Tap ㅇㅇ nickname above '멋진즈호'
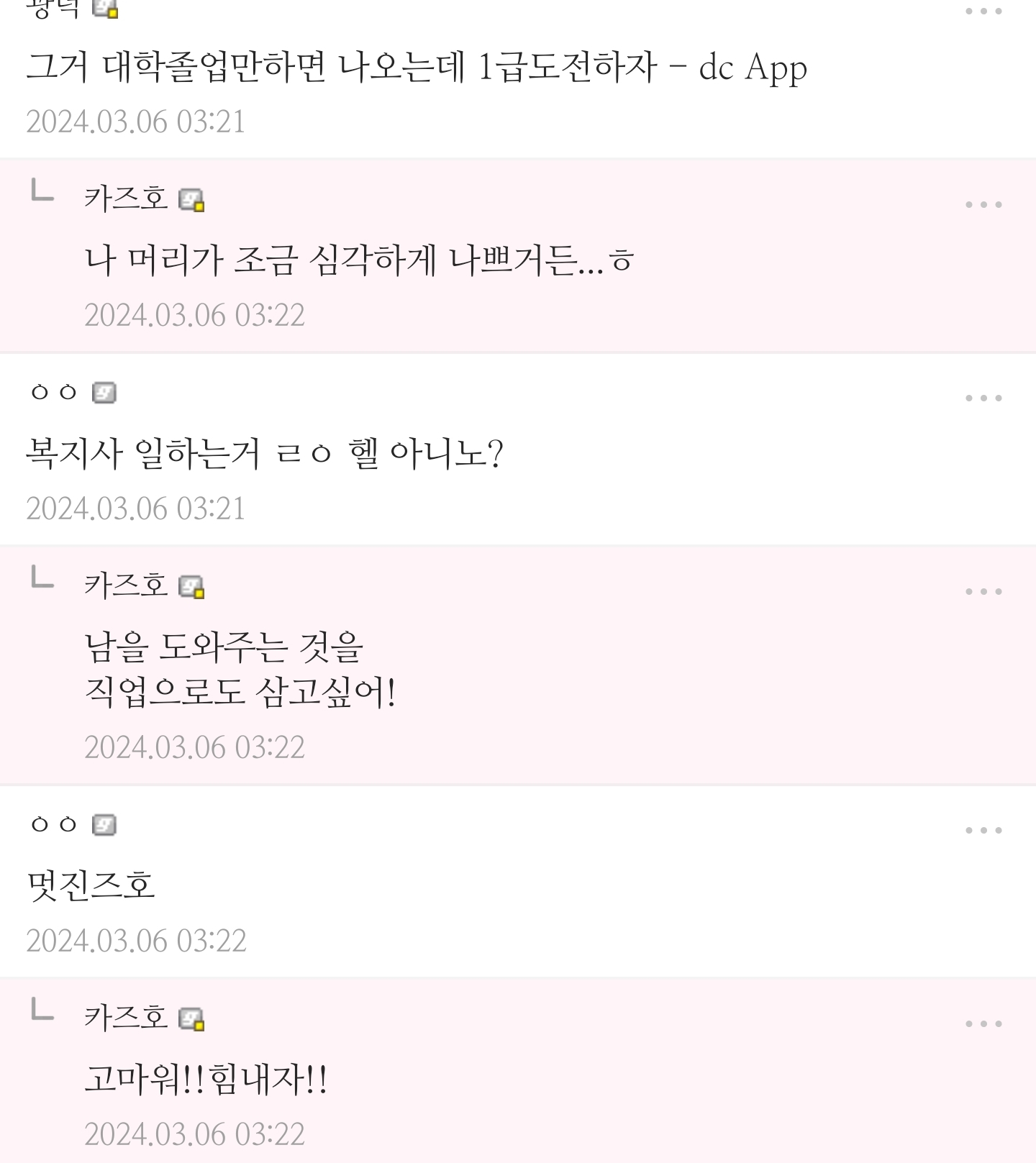The height and width of the screenshot is (1163, 1036). pyautogui.click(x=55, y=824)
